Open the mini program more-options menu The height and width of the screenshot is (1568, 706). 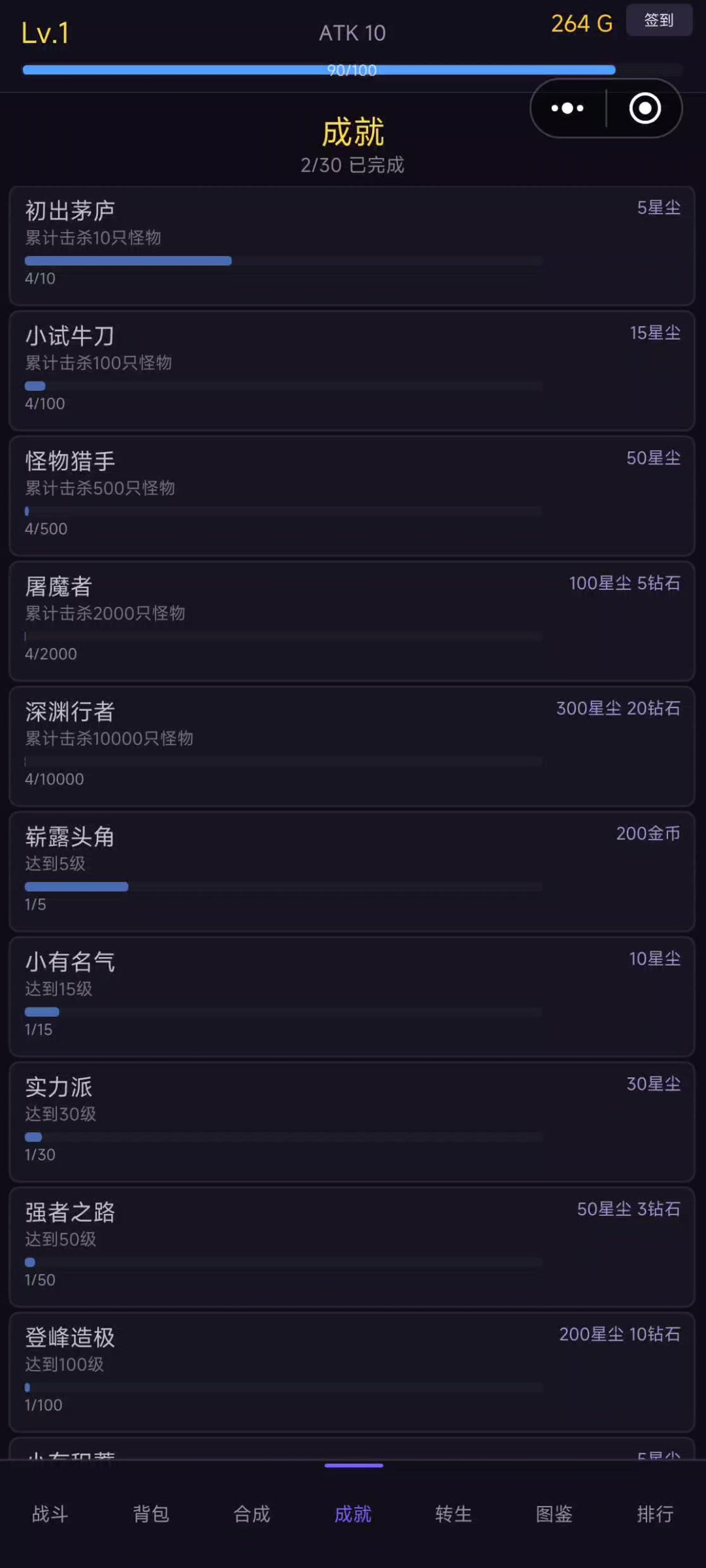tap(567, 108)
